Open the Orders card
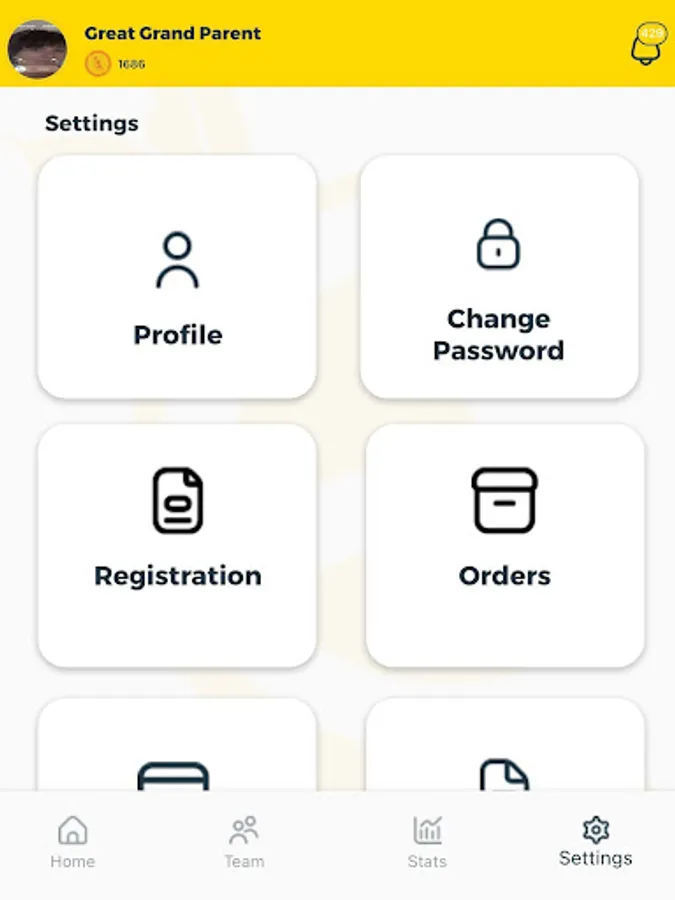The image size is (675, 900). click(x=504, y=545)
